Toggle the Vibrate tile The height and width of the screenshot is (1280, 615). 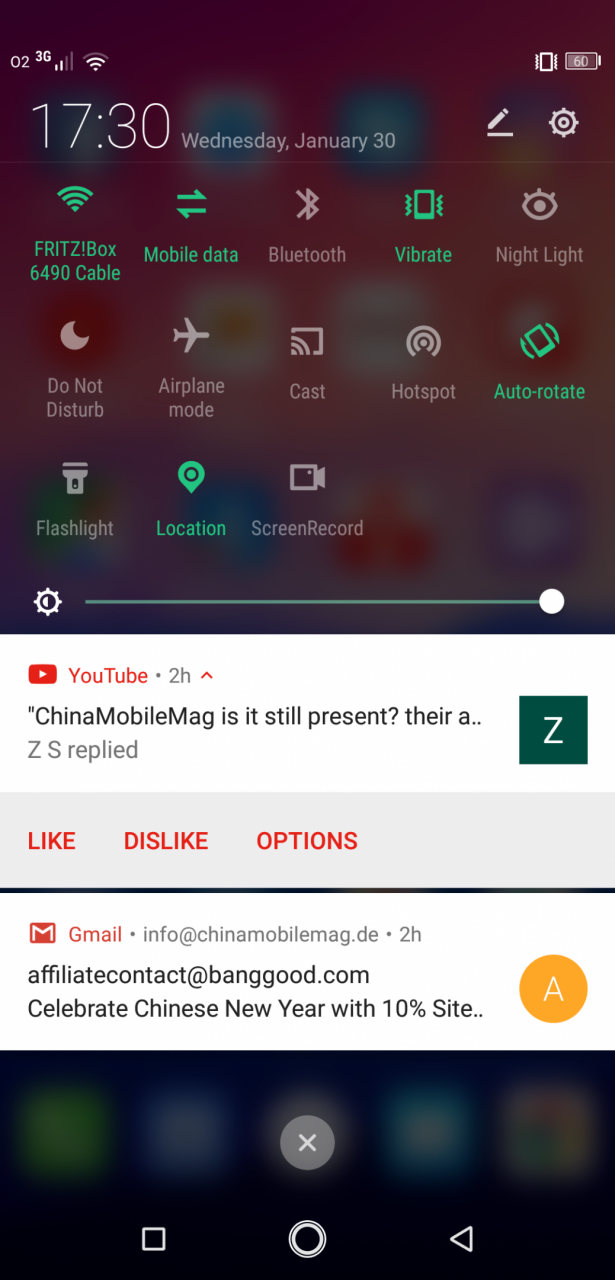coord(423,227)
